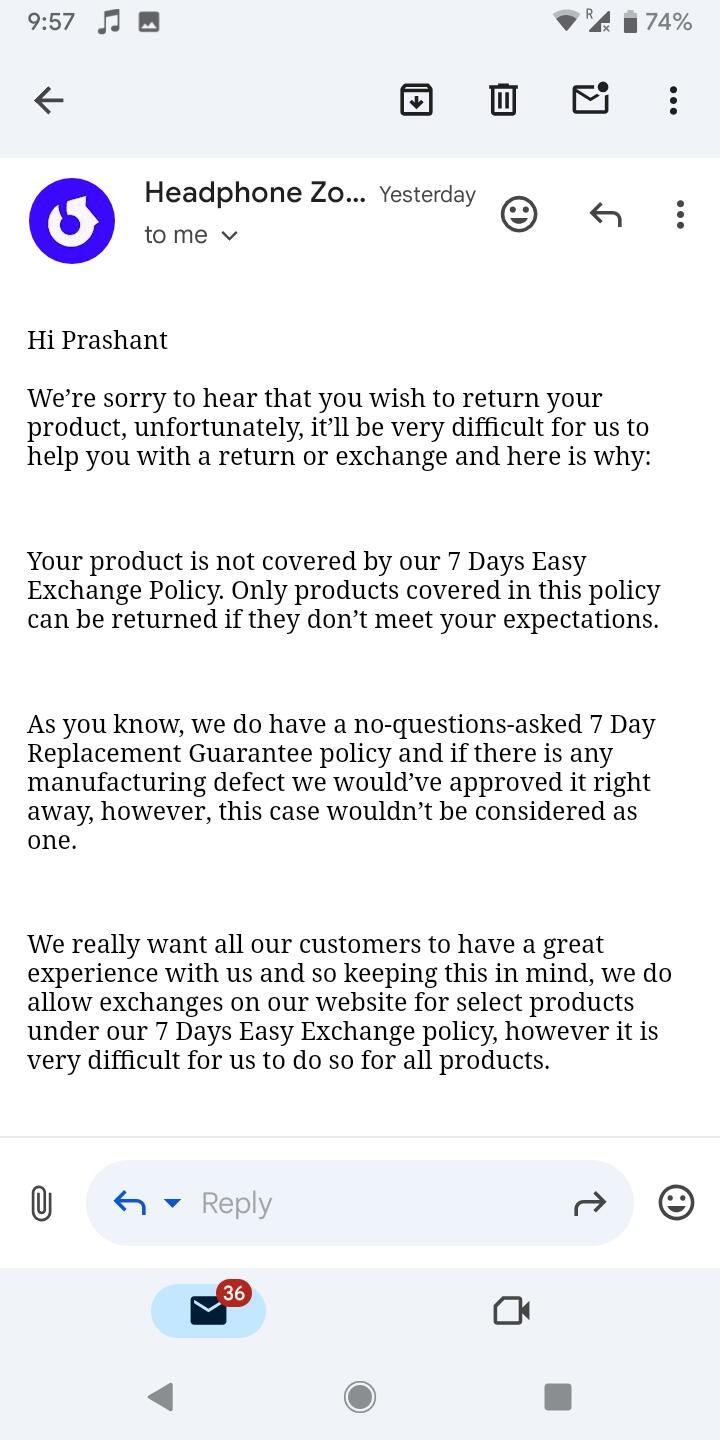Forward this email from reply box

pyautogui.click(x=590, y=1204)
